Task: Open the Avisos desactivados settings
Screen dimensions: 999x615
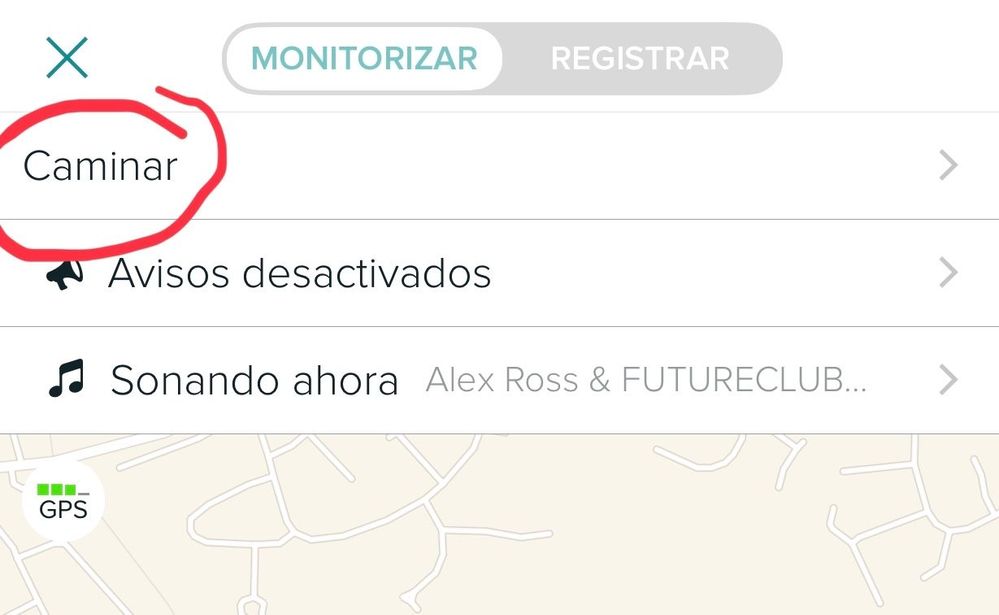Action: click(499, 273)
